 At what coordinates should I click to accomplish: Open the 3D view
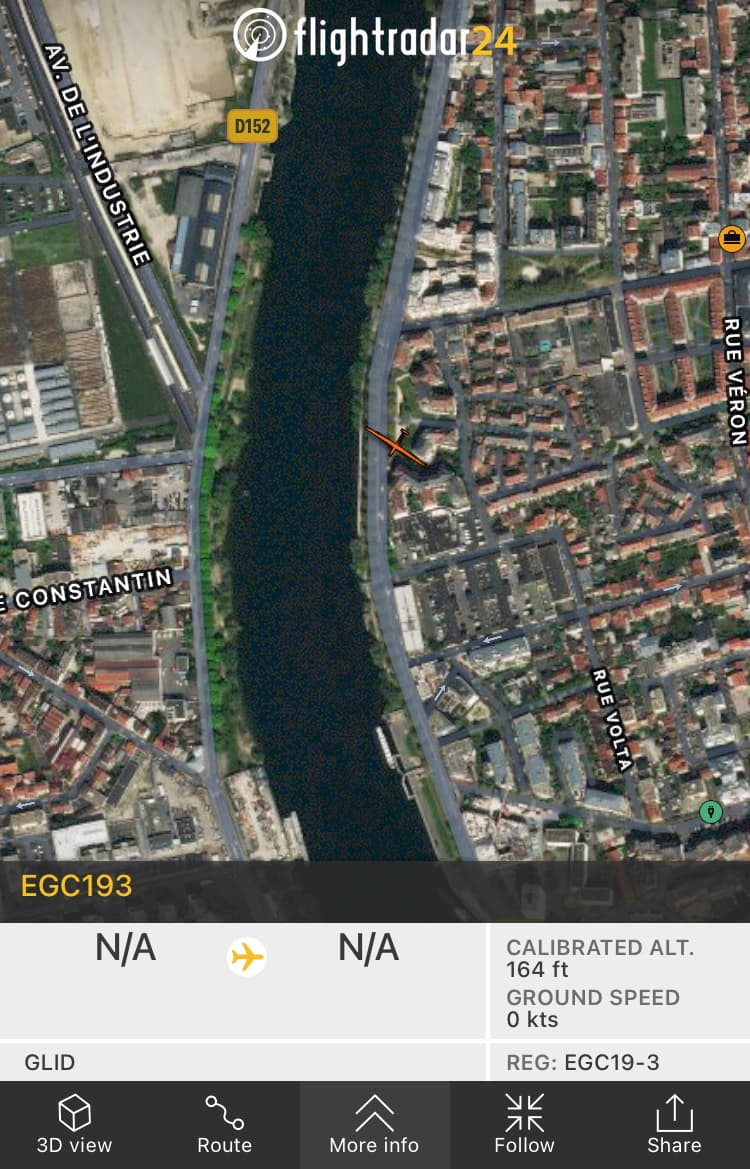(74, 1124)
